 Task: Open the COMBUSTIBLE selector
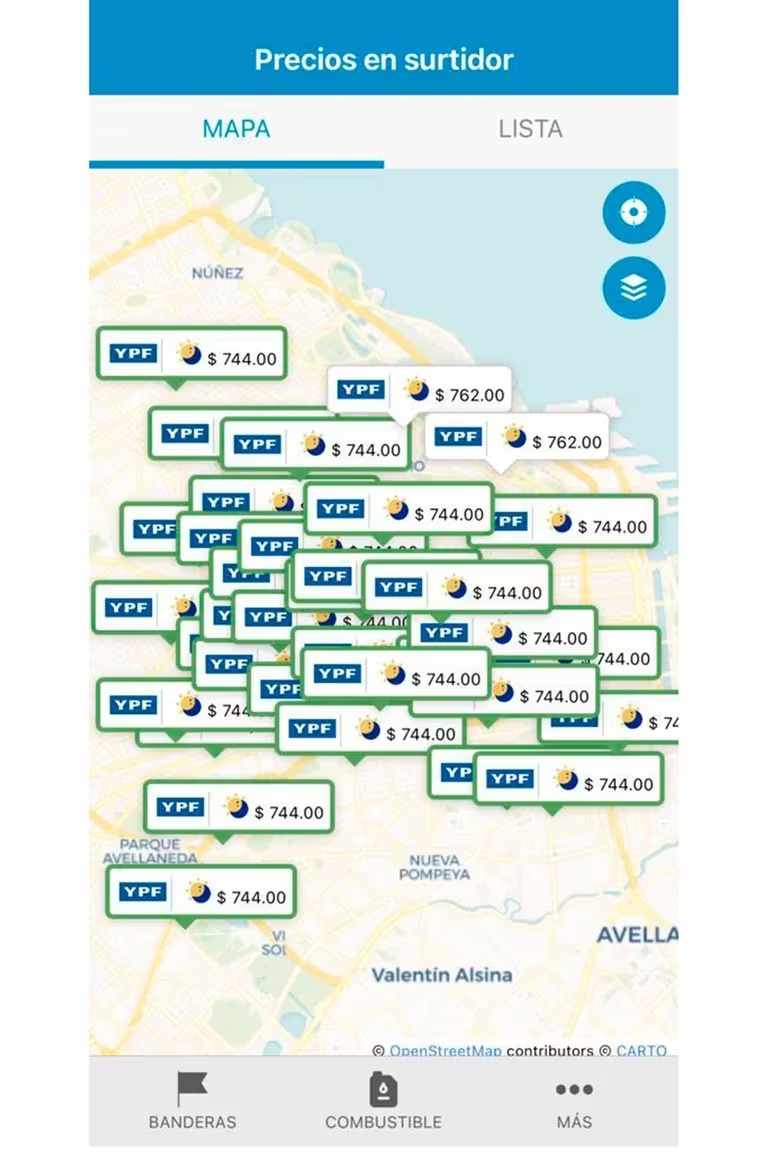(383, 1101)
